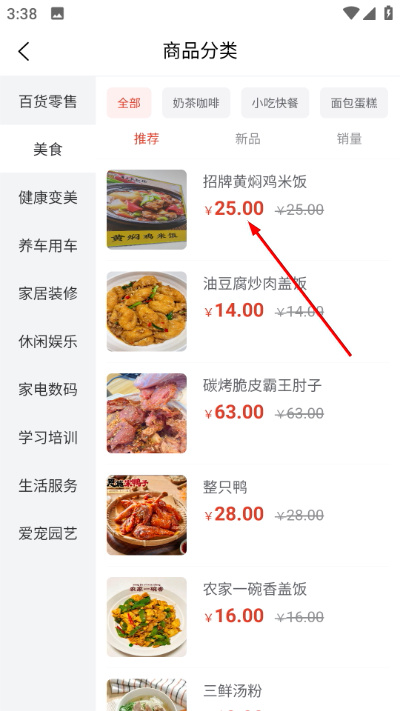This screenshot has width=400, height=711.
Task: Filter by the 奶茶咖啡 chip
Action: click(x=196, y=103)
